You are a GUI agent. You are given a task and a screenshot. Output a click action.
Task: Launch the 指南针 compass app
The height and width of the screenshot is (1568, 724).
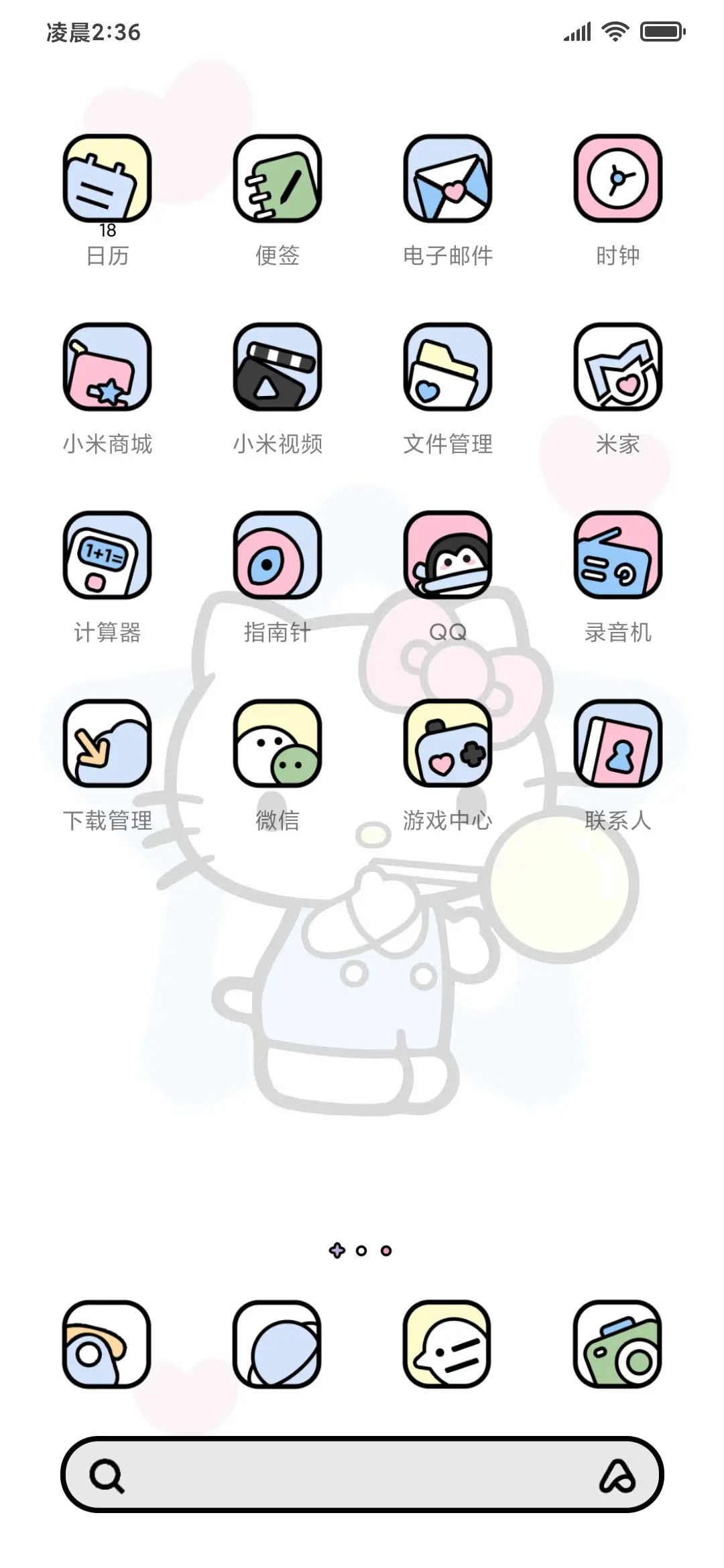click(278, 558)
